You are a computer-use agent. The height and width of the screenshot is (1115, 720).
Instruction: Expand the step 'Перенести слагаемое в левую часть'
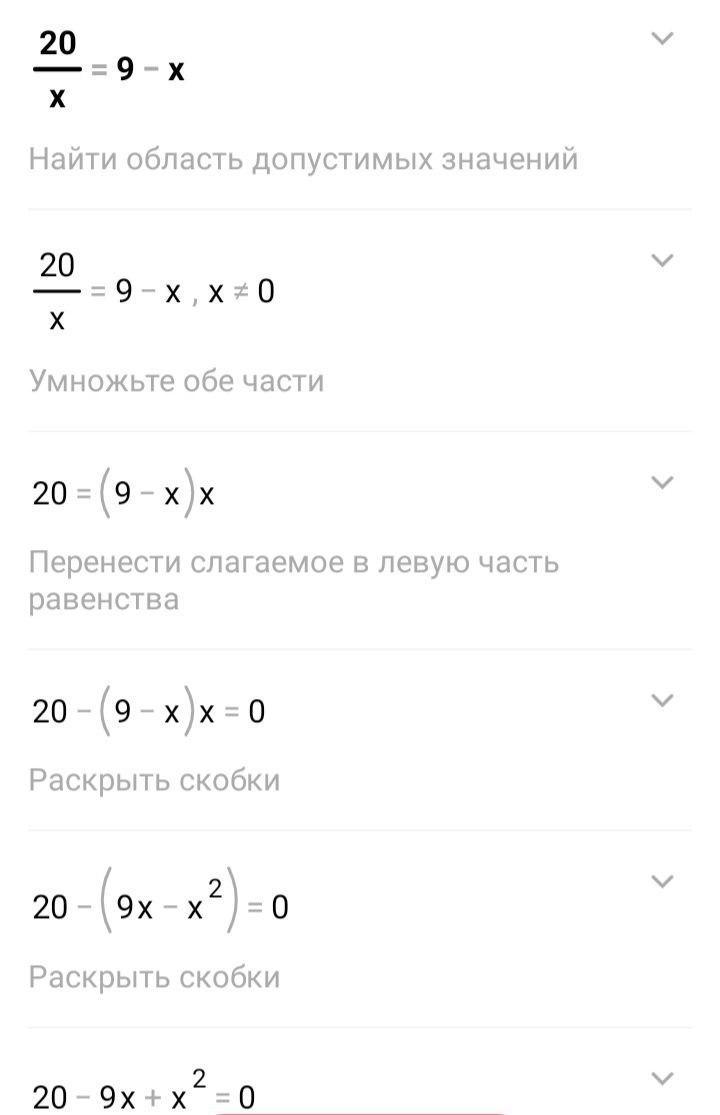(x=662, y=483)
